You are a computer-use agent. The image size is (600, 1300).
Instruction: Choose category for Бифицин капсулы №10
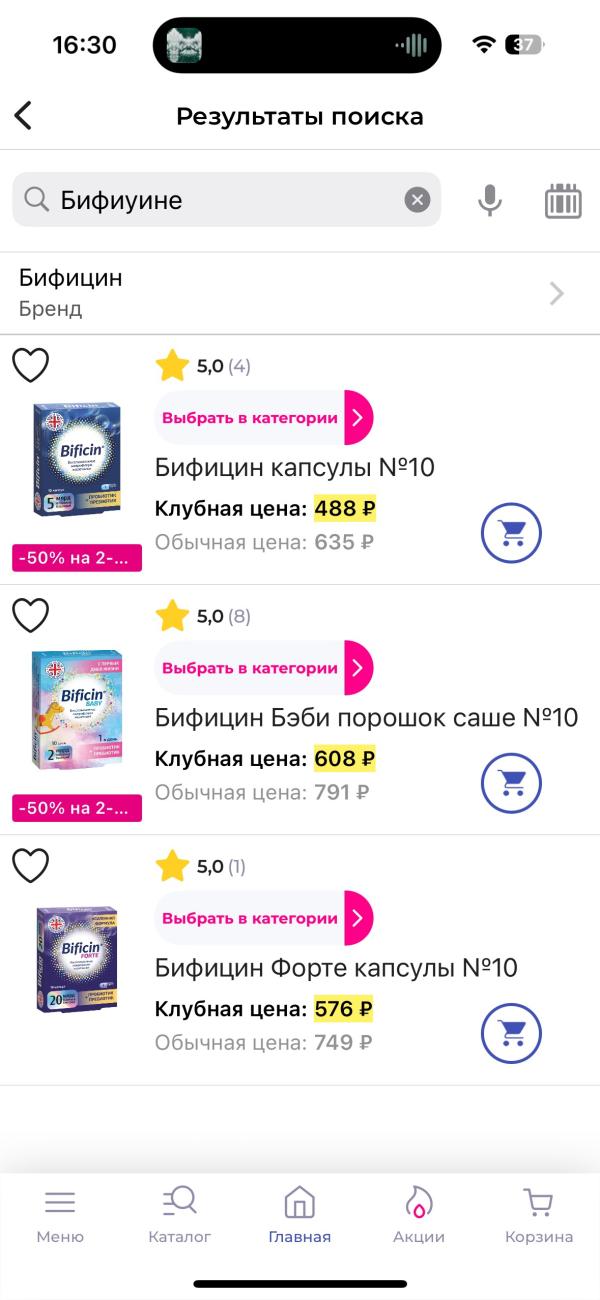click(x=264, y=418)
